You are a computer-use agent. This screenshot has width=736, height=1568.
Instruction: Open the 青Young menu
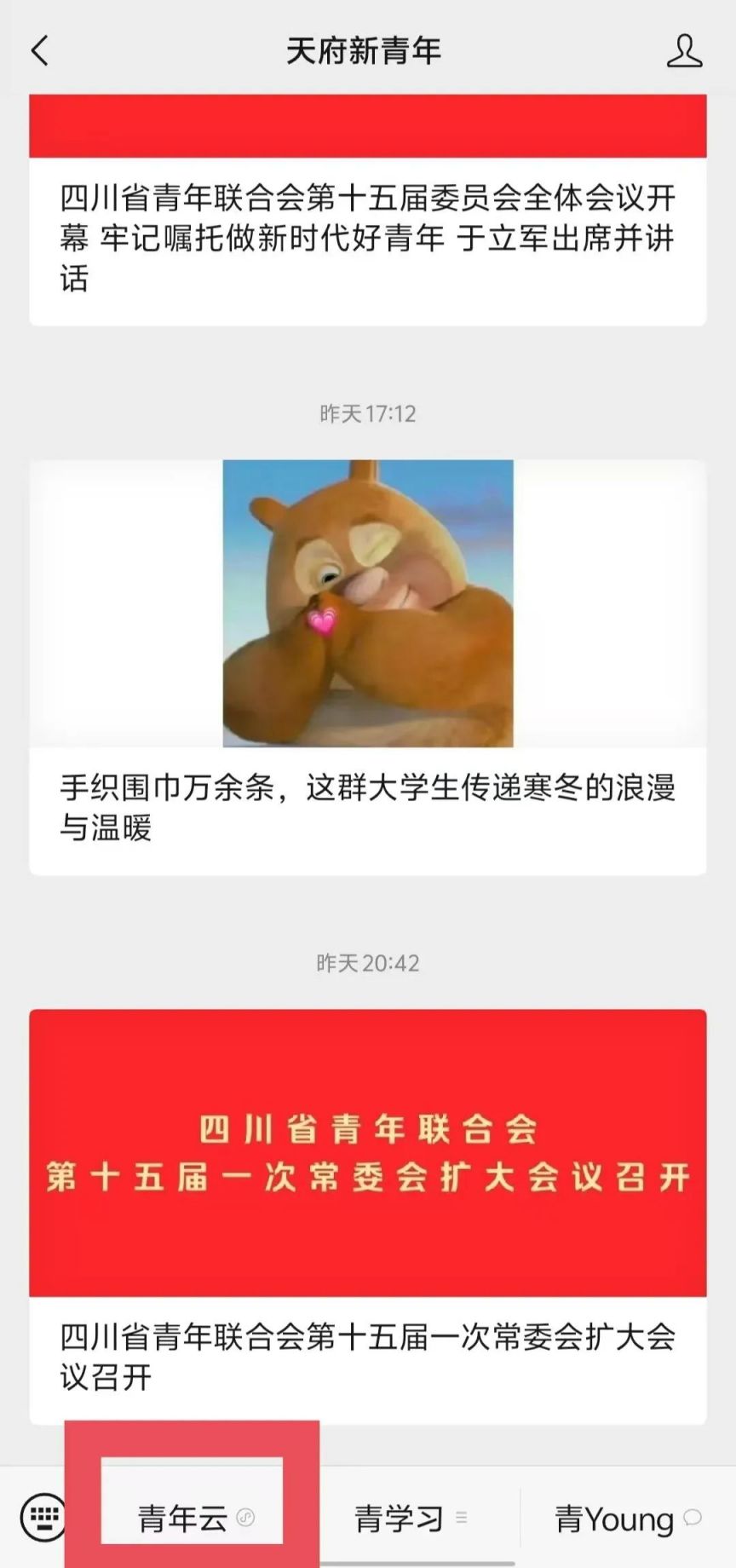[x=627, y=1518]
